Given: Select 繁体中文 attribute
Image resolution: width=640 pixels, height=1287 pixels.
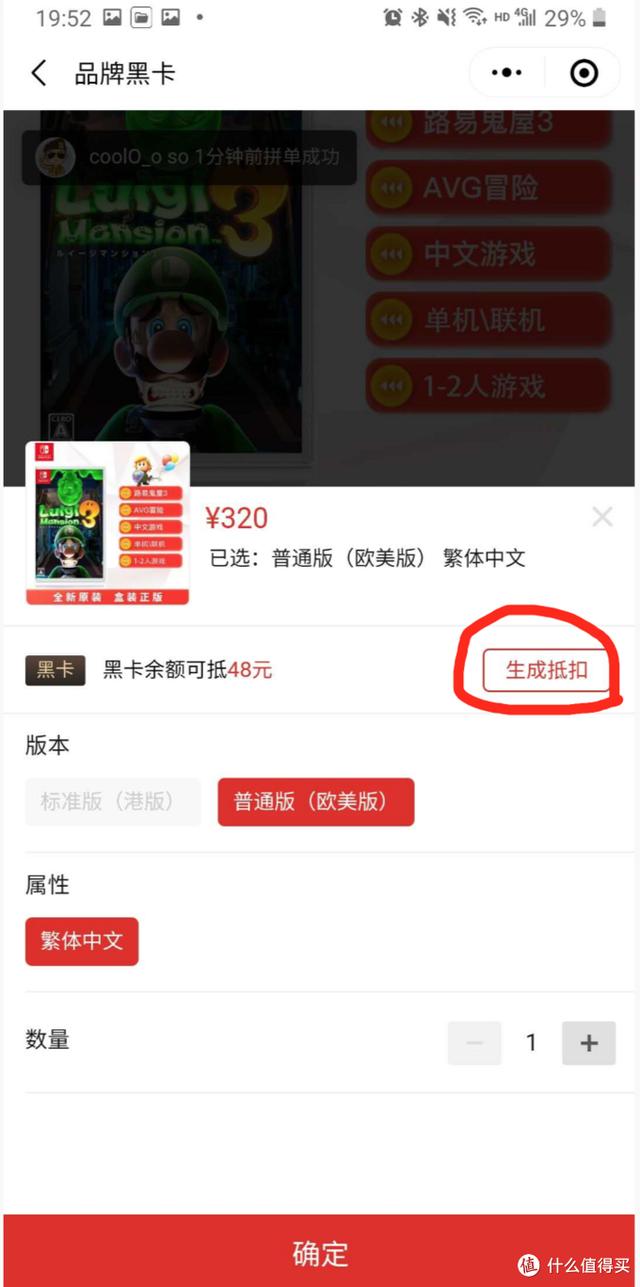Looking at the screenshot, I should 82,941.
